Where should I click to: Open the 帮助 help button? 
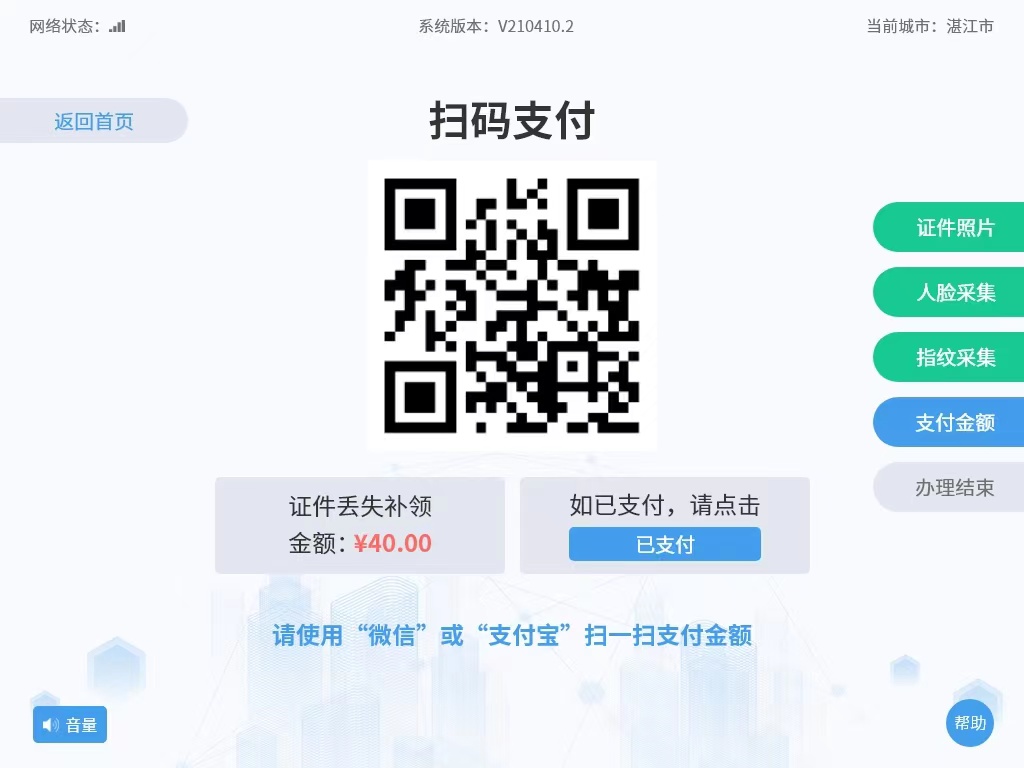pos(969,723)
